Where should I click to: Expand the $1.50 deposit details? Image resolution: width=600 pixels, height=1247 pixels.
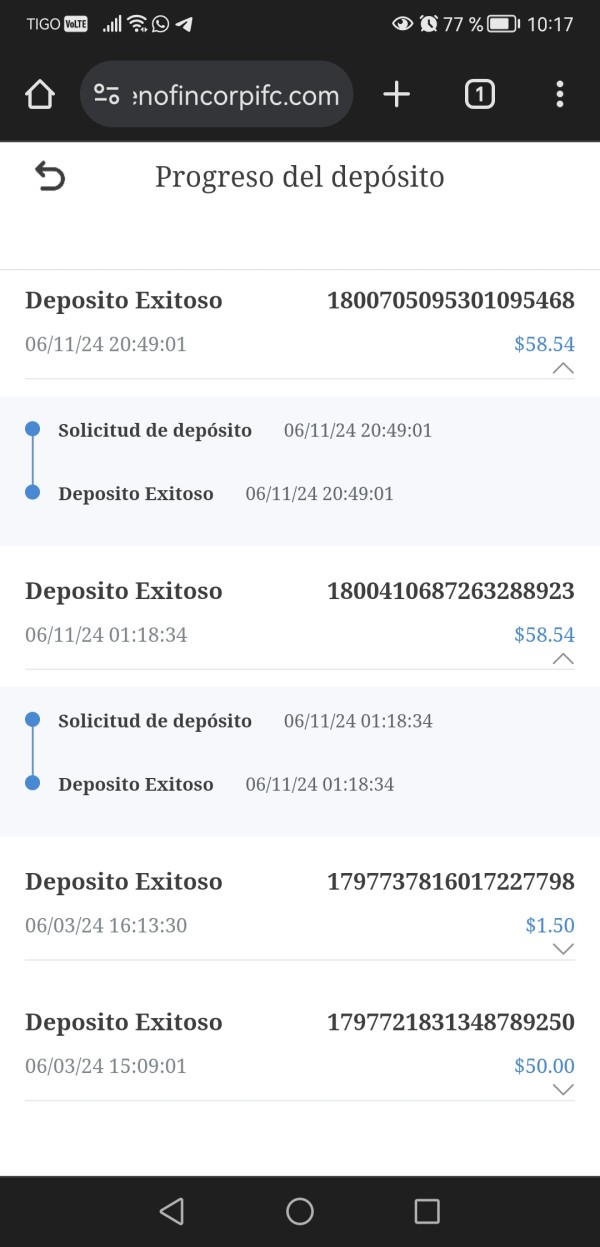coord(562,948)
